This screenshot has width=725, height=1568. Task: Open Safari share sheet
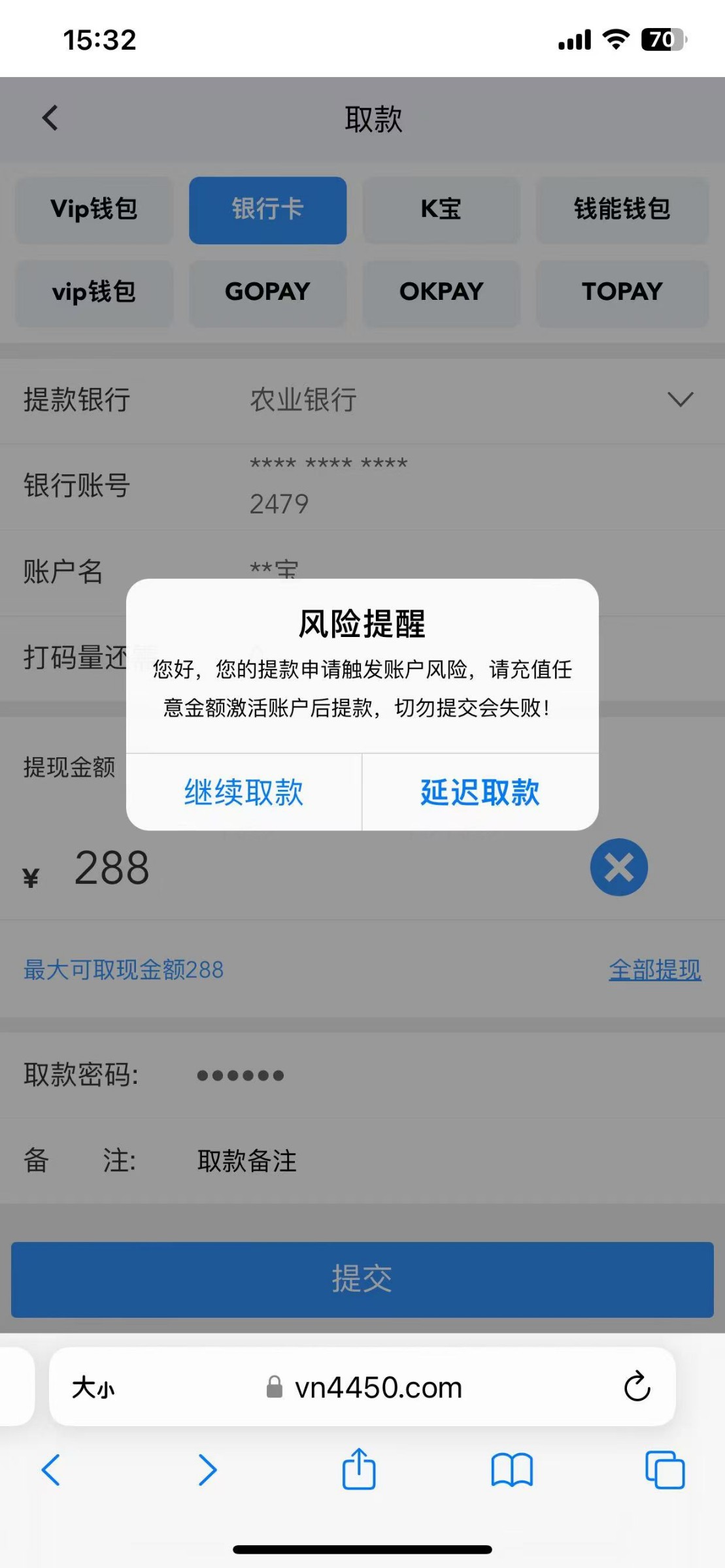click(359, 1470)
